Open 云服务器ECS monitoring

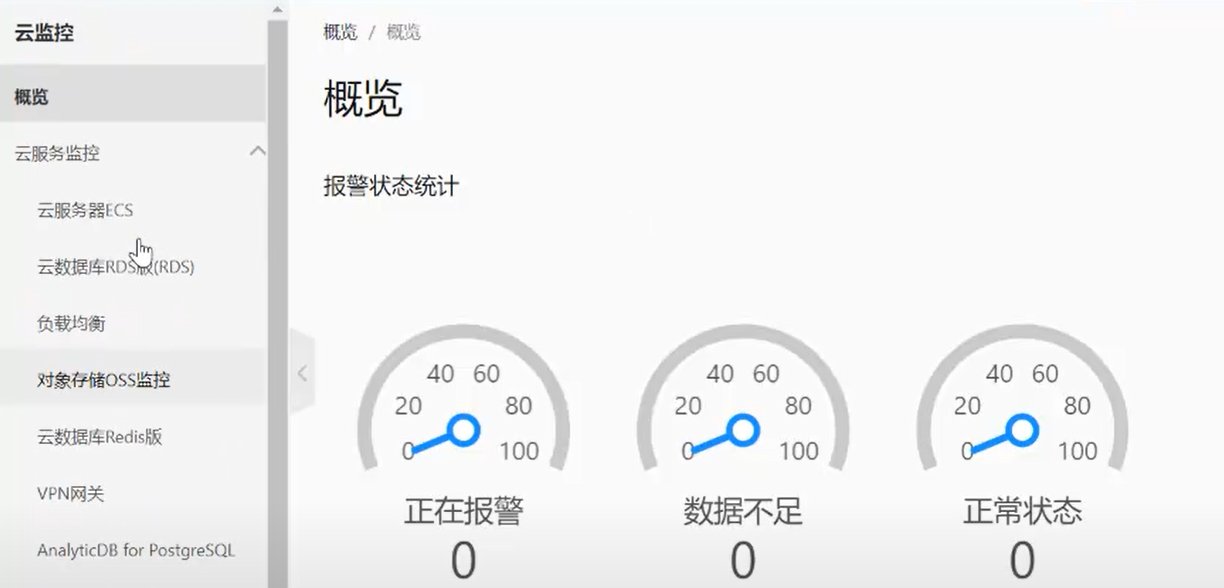point(85,210)
